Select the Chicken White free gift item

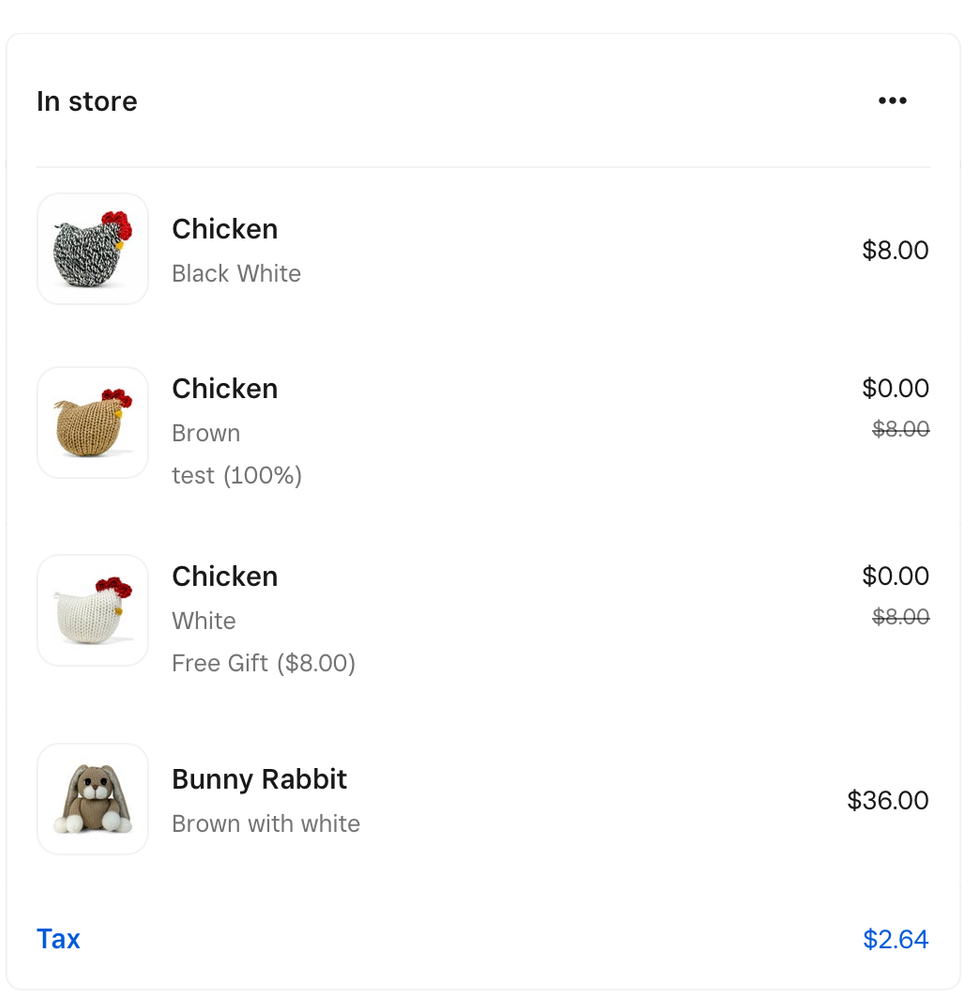[x=224, y=577]
